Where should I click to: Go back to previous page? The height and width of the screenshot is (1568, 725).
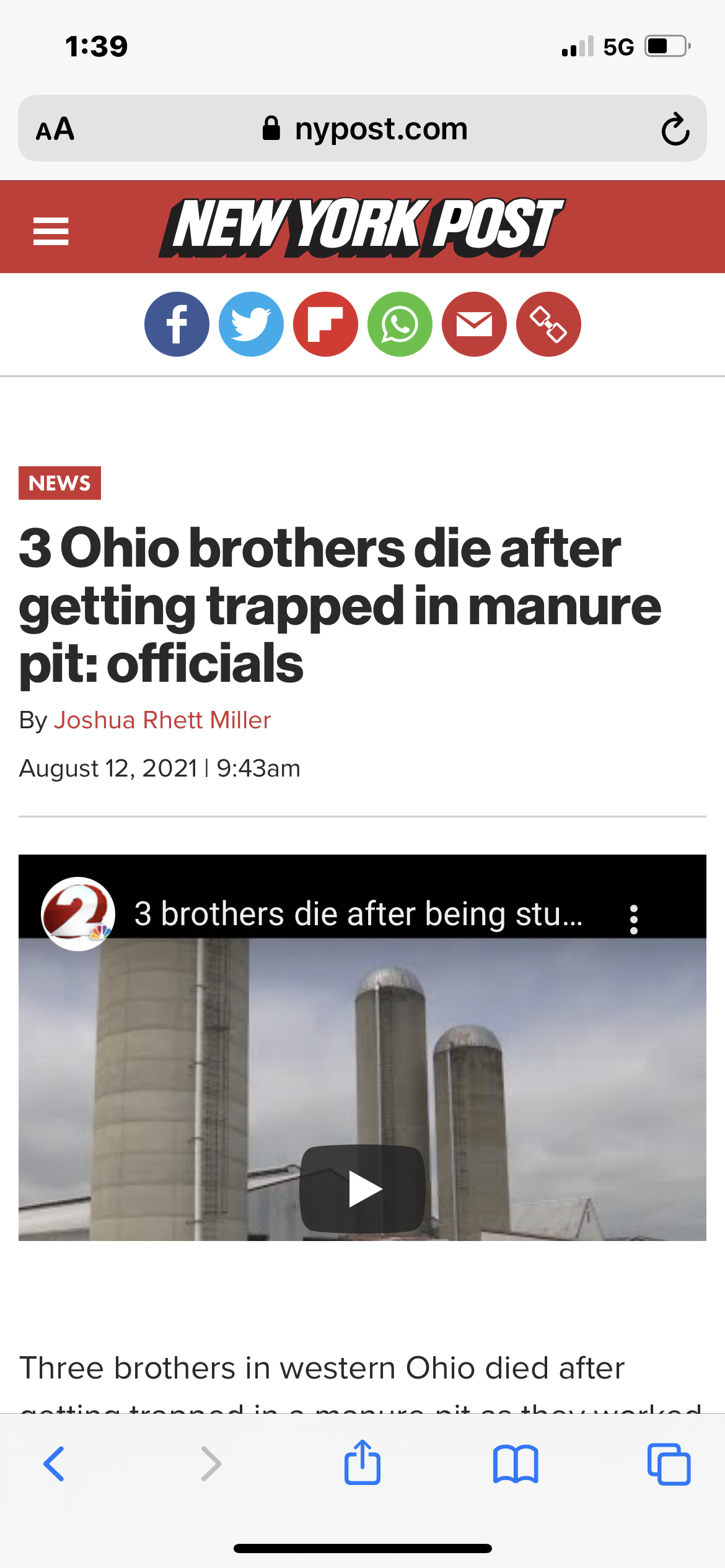coord(54,1464)
